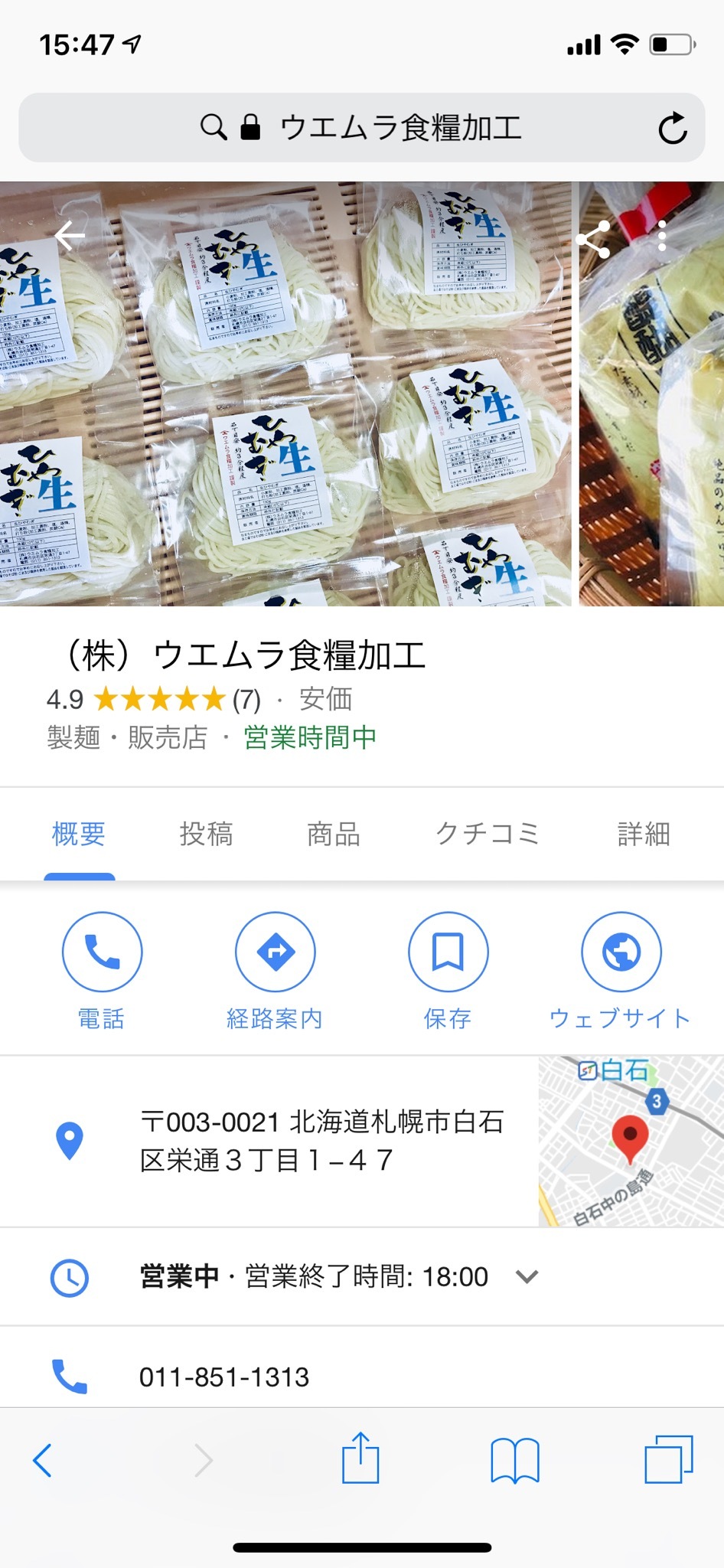This screenshot has height=1568, width=724.
Task: Switch to the 商品 tab
Action: (334, 834)
